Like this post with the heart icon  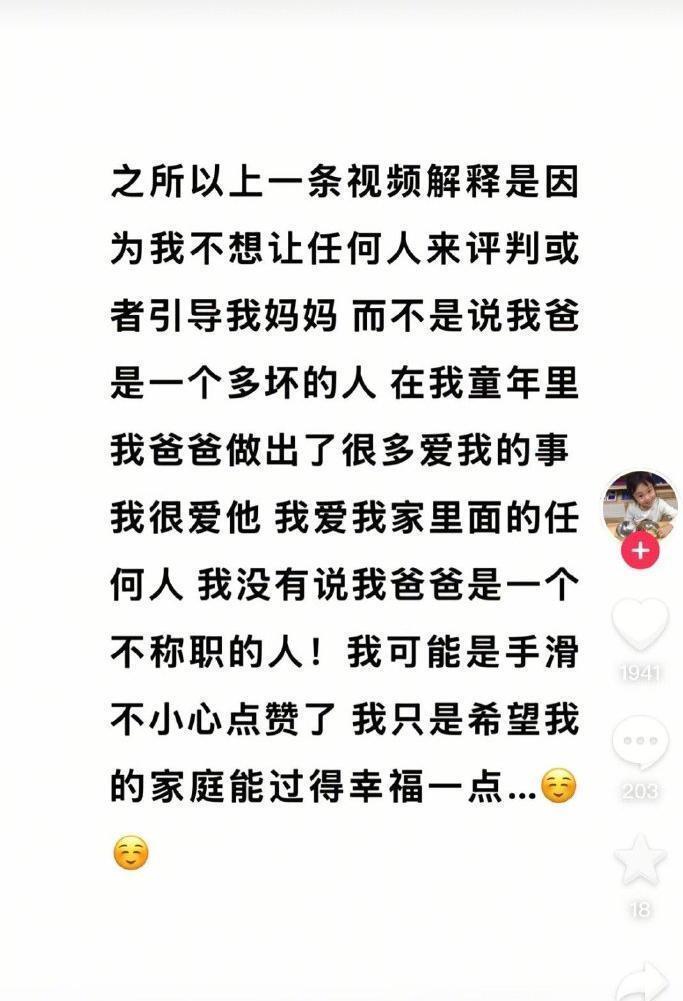(x=639, y=626)
